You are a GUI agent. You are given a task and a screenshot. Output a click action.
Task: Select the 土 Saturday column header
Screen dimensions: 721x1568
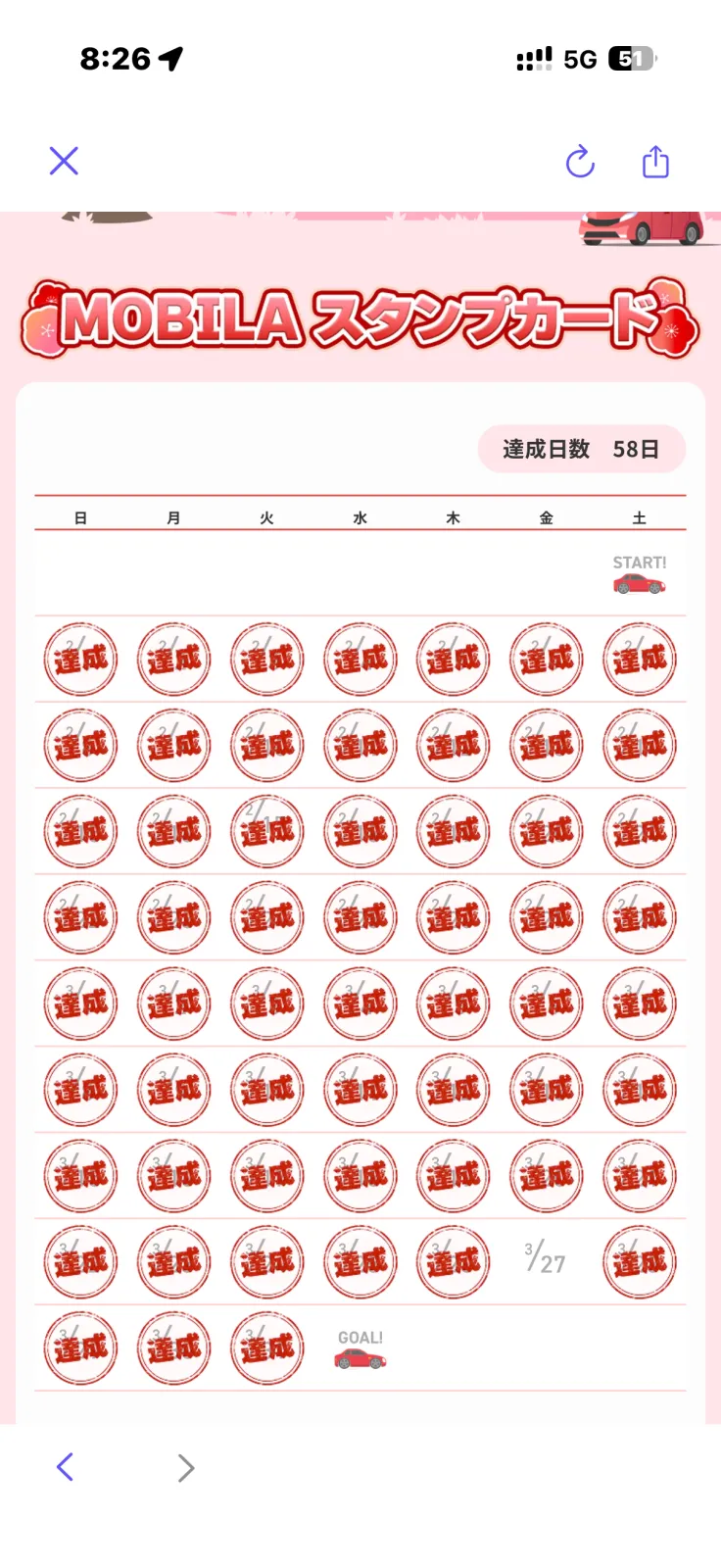click(x=639, y=516)
